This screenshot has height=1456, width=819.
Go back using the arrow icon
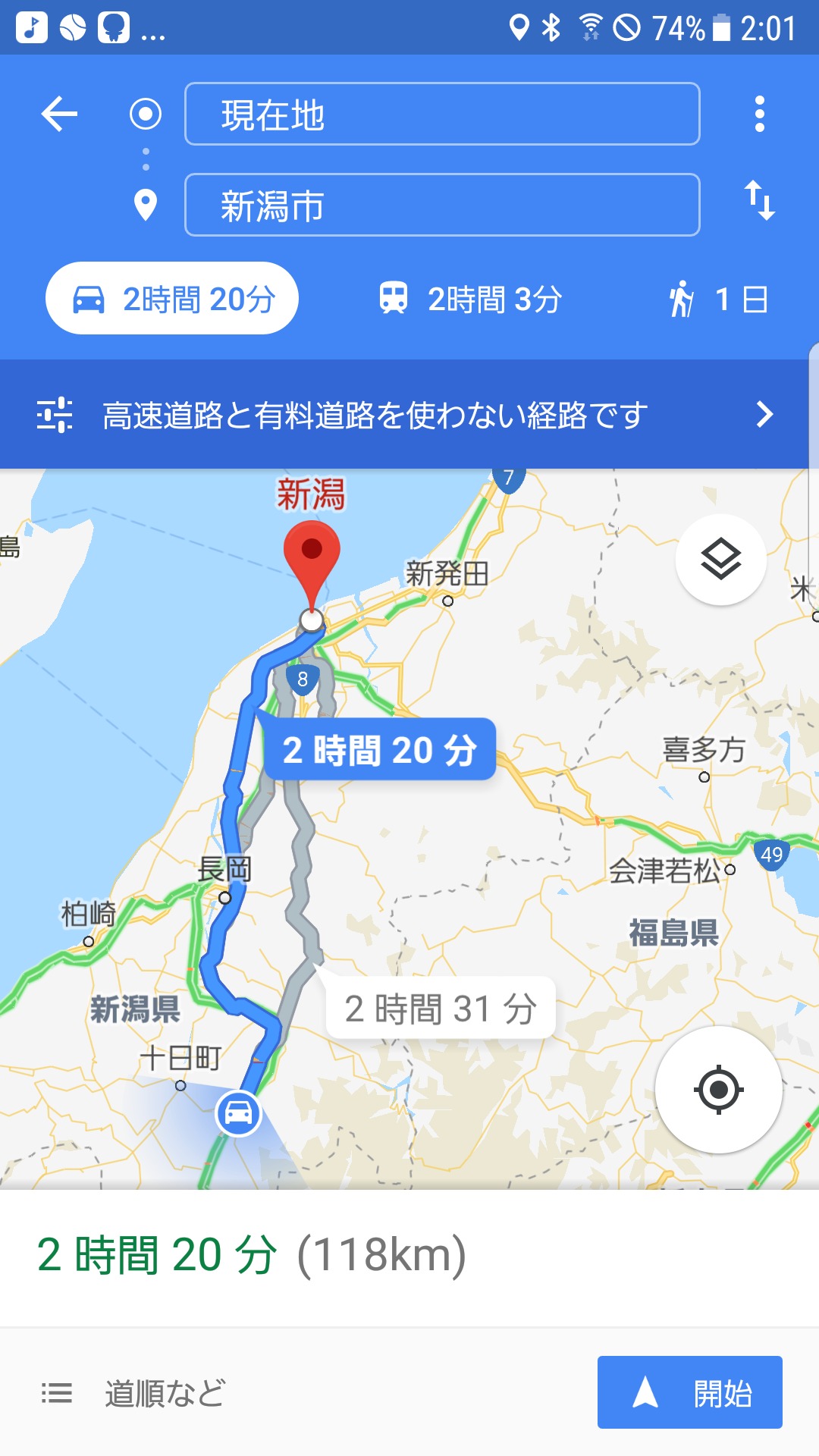point(59,115)
